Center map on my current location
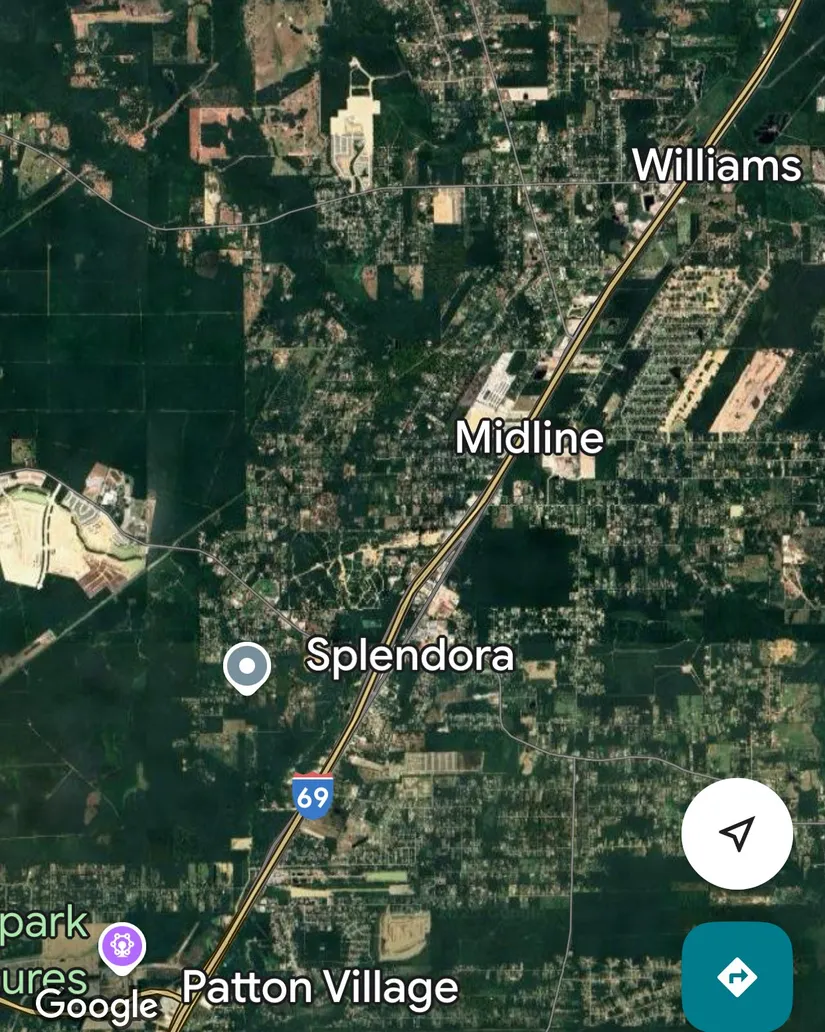825x1032 pixels. tap(737, 833)
